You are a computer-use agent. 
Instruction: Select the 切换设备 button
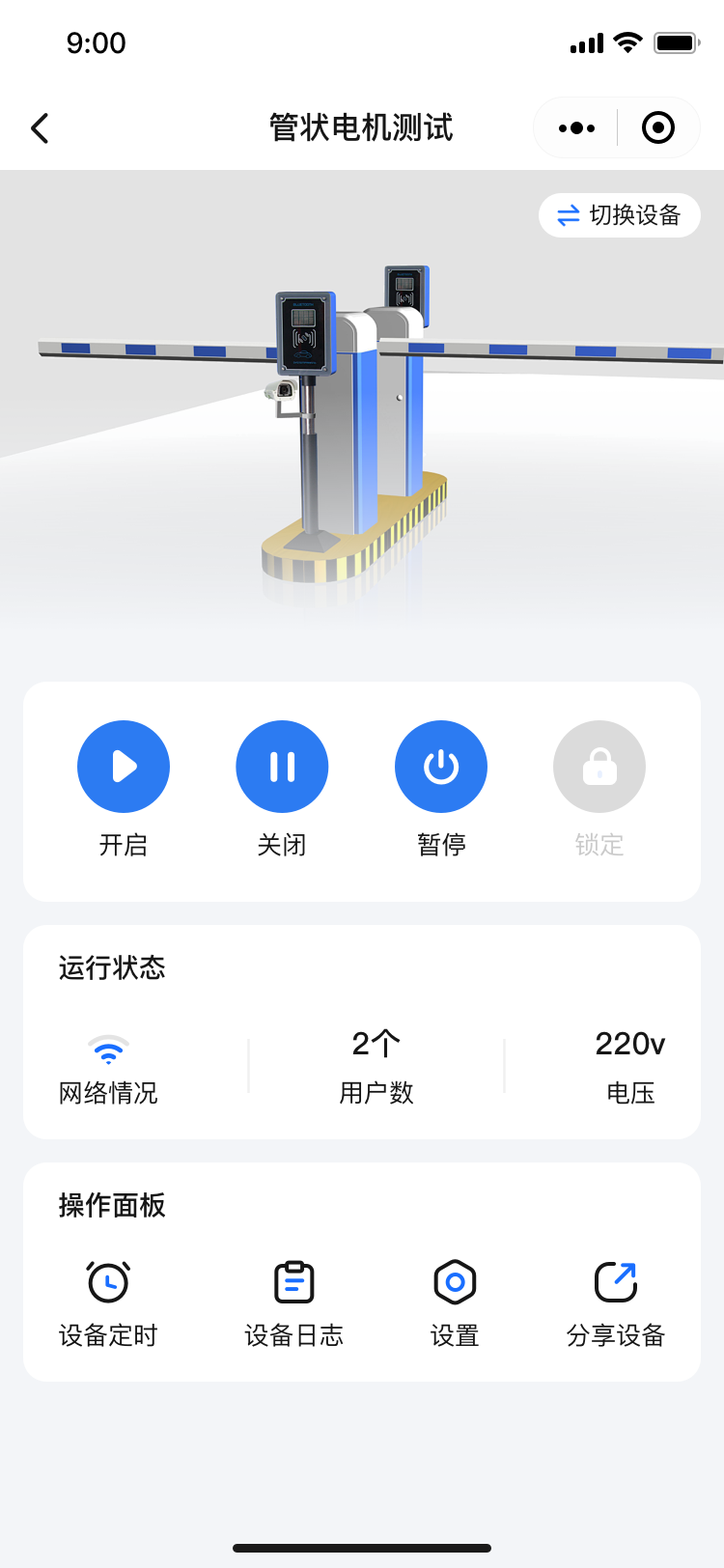point(618,215)
